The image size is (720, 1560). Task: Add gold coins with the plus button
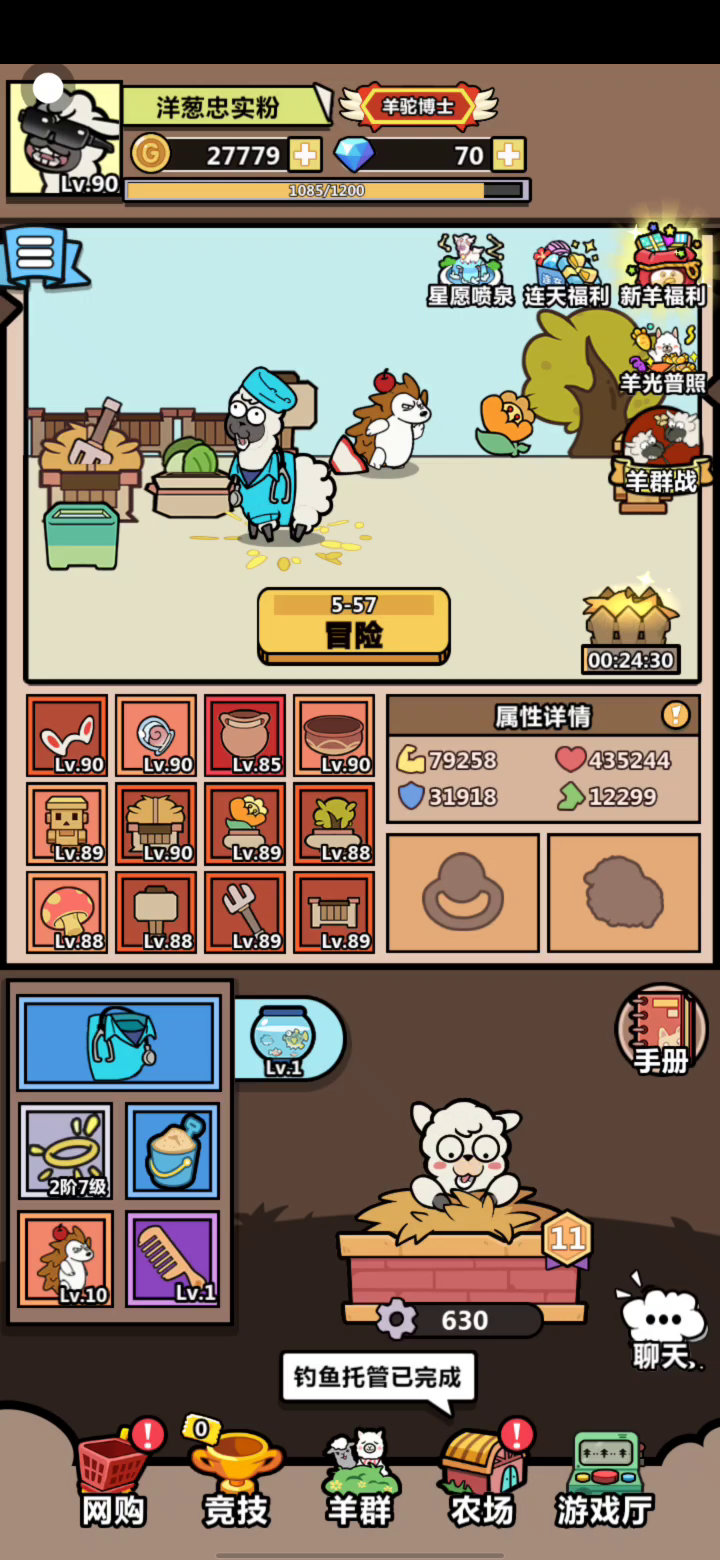305,155
